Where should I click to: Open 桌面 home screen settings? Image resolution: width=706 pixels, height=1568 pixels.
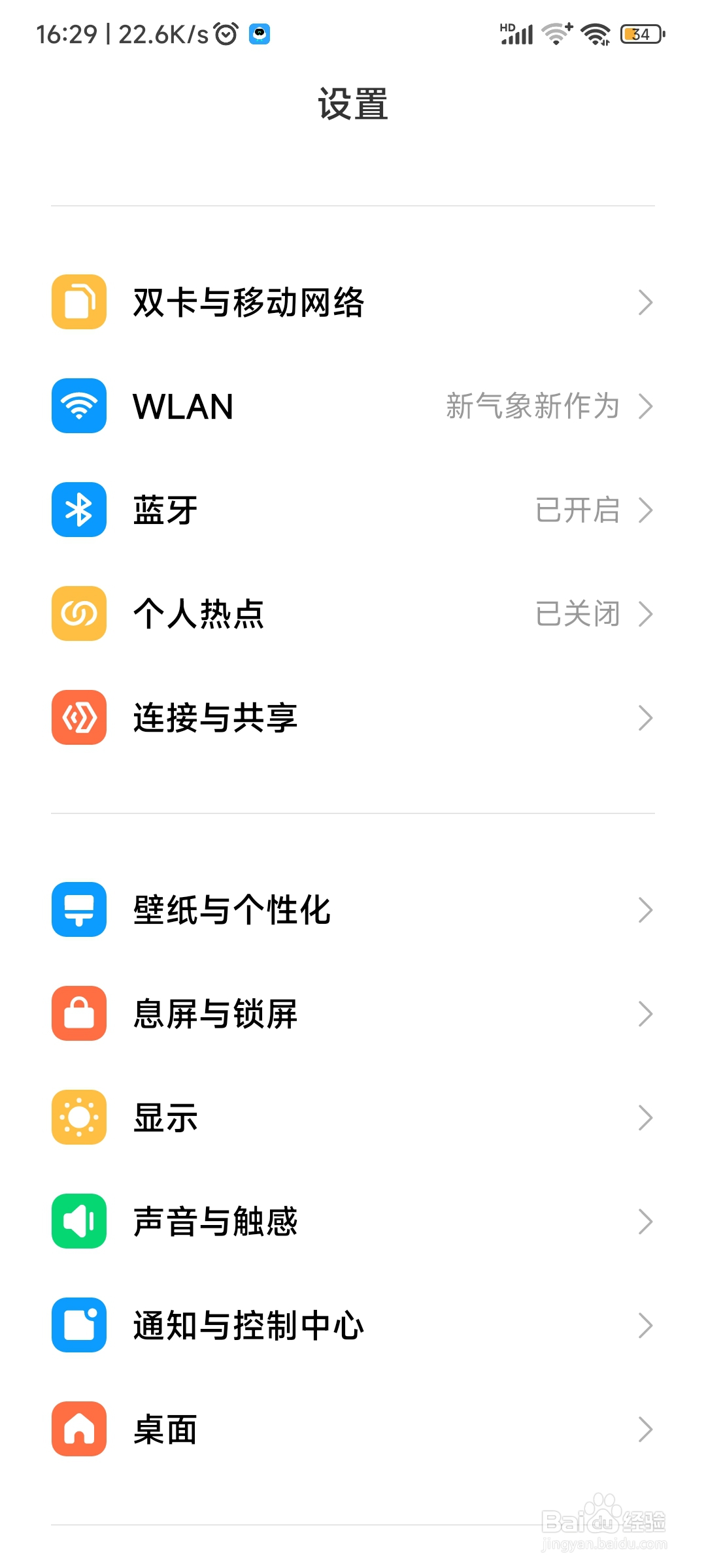[353, 1429]
